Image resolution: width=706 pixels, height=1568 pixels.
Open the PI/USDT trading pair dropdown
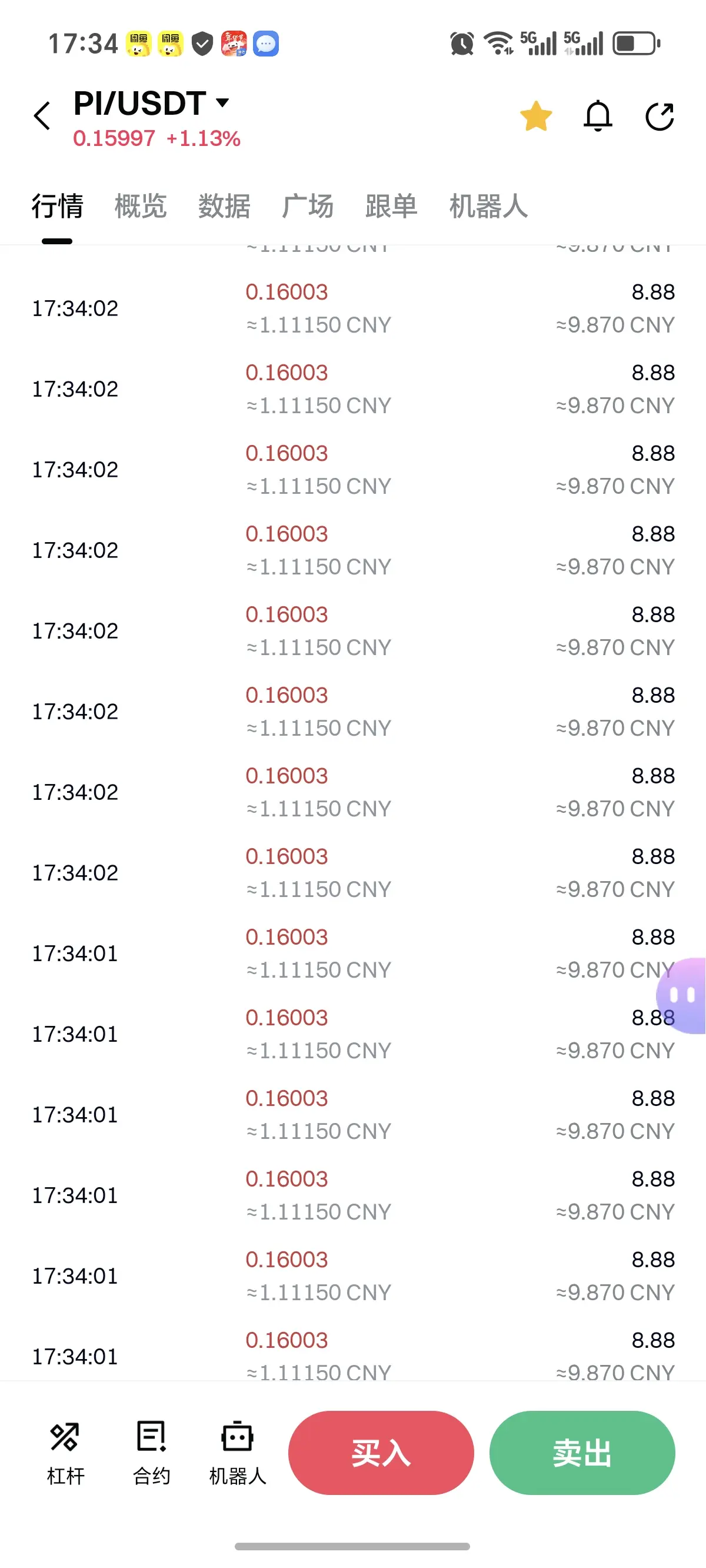(223, 102)
